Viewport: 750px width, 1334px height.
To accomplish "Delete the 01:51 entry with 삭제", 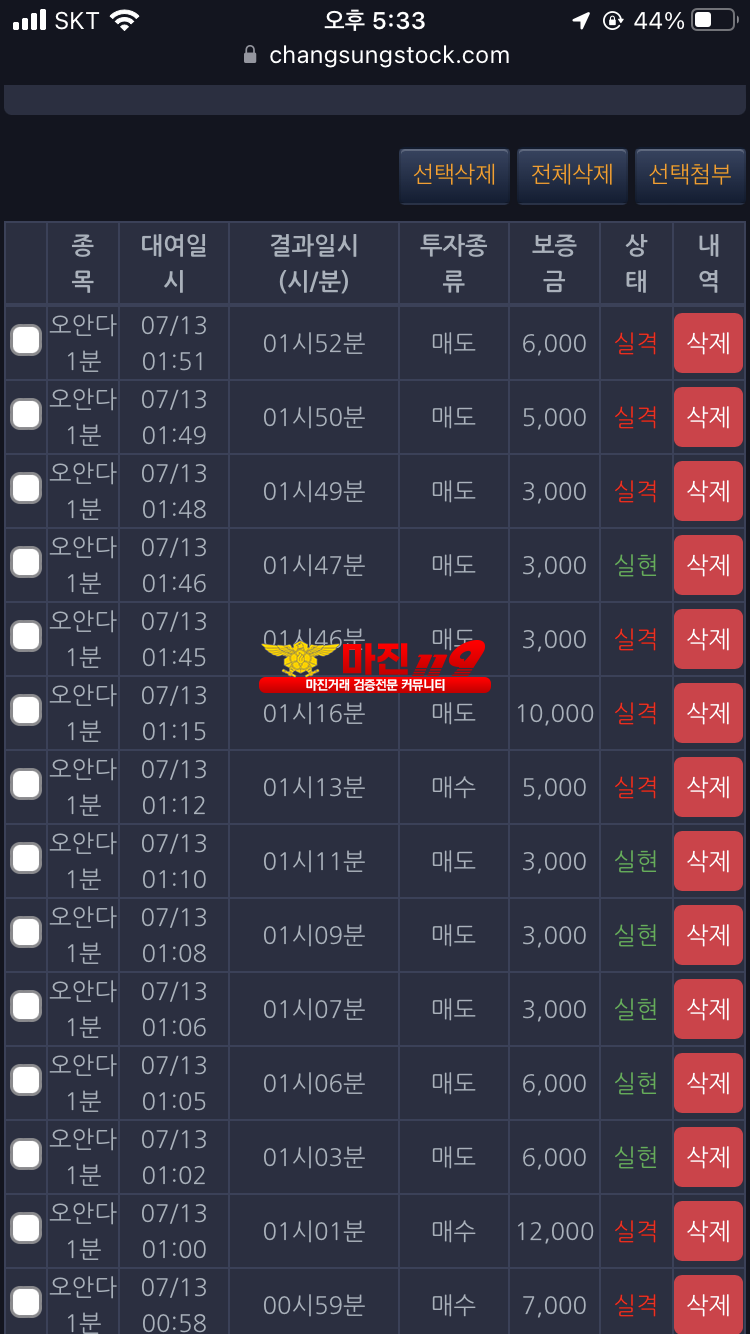I will pyautogui.click(x=708, y=343).
